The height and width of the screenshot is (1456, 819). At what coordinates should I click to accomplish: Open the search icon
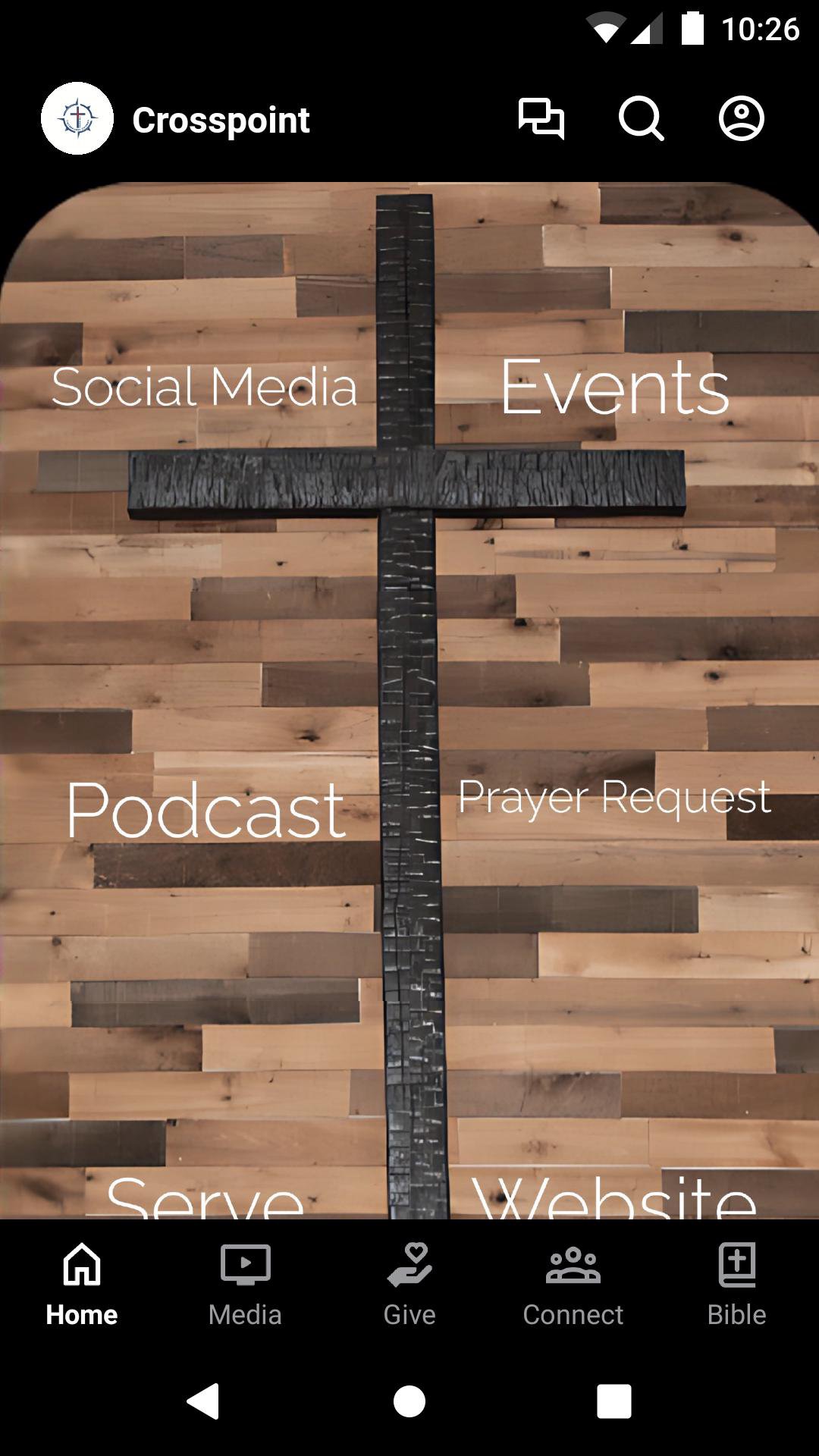coord(641,119)
